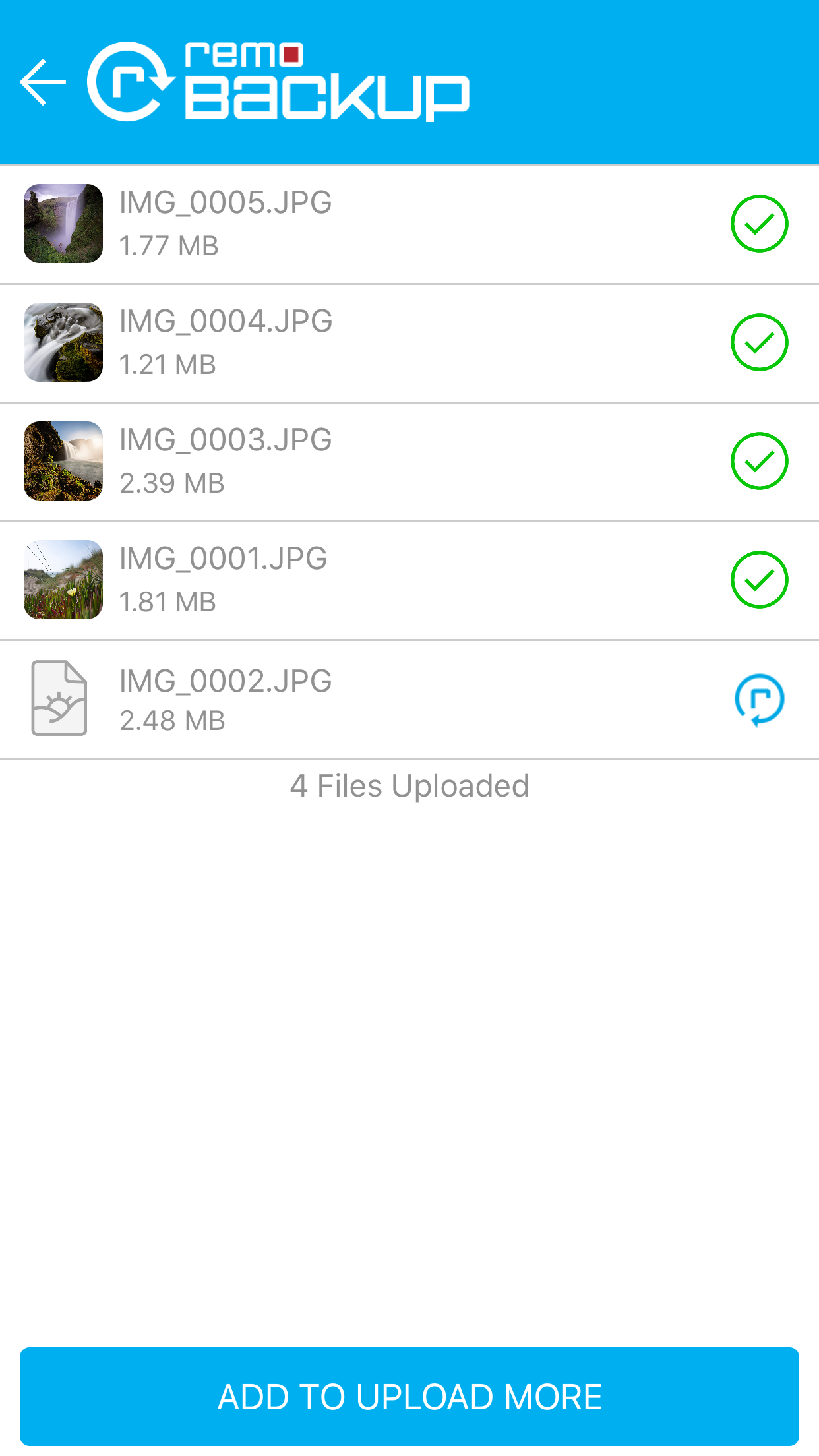Click the back arrow in the header
819x1456 pixels.
pyautogui.click(x=44, y=83)
